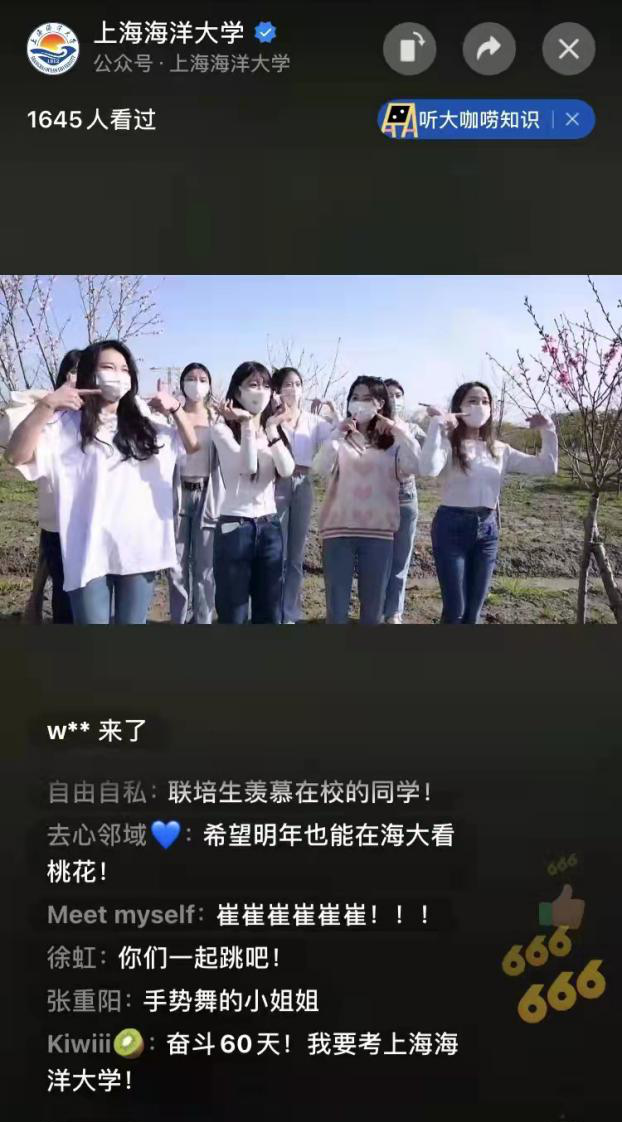The width and height of the screenshot is (622, 1123).
Task: Tap the rotate screen icon
Action: click(409, 49)
